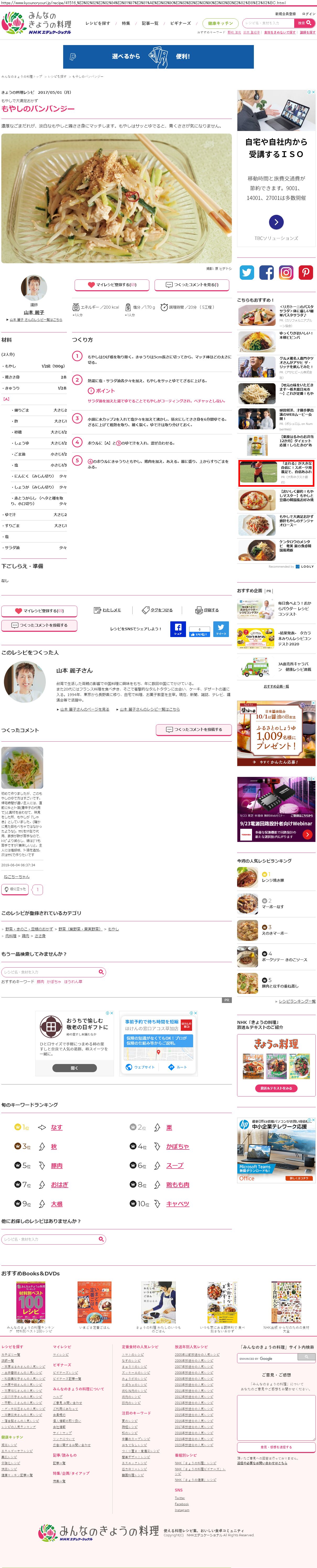Print the recipe with 印刷する
Screen dimensions: 317x1568
(x=207, y=610)
